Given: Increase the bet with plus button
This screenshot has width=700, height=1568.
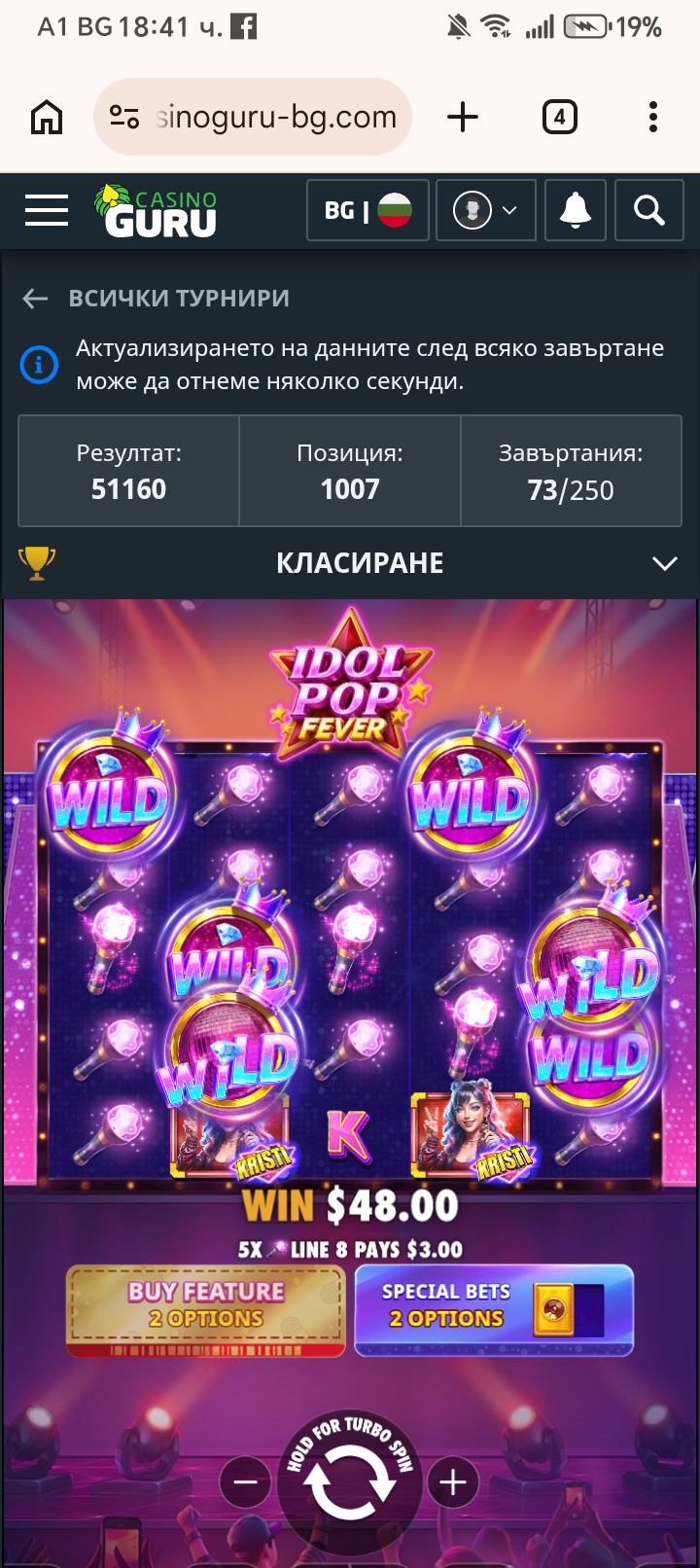Looking at the screenshot, I should pyautogui.click(x=452, y=1482).
